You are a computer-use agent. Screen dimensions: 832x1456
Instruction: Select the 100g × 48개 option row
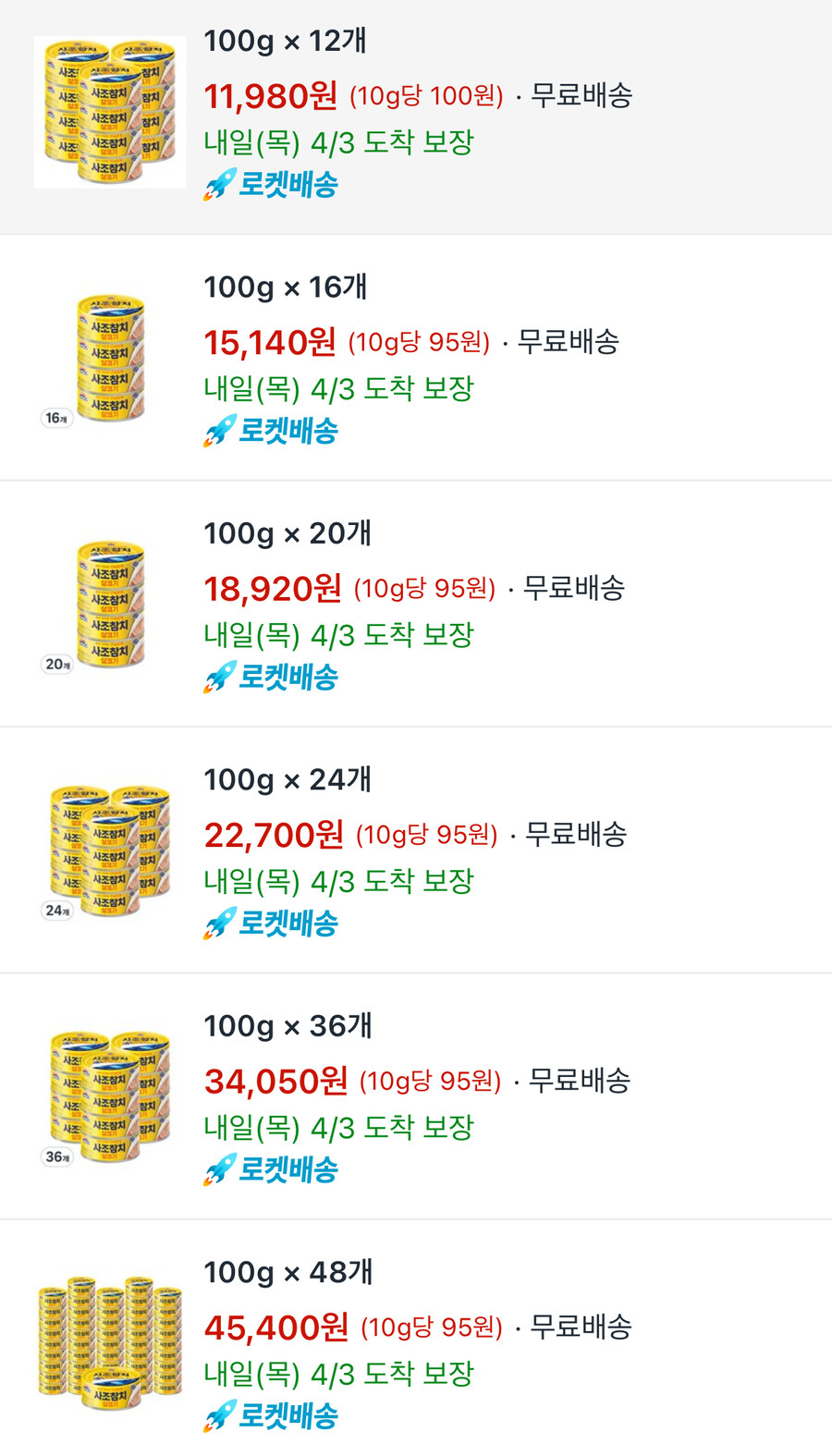click(x=416, y=1340)
